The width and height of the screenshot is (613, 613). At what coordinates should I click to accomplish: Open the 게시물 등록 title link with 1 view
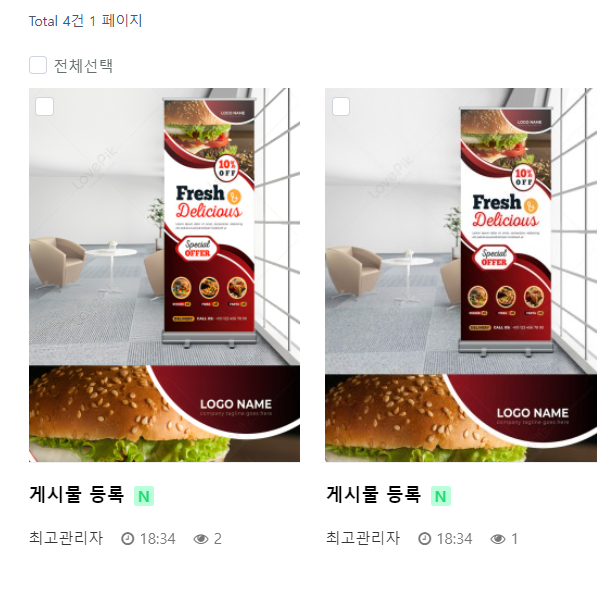tap(373, 494)
